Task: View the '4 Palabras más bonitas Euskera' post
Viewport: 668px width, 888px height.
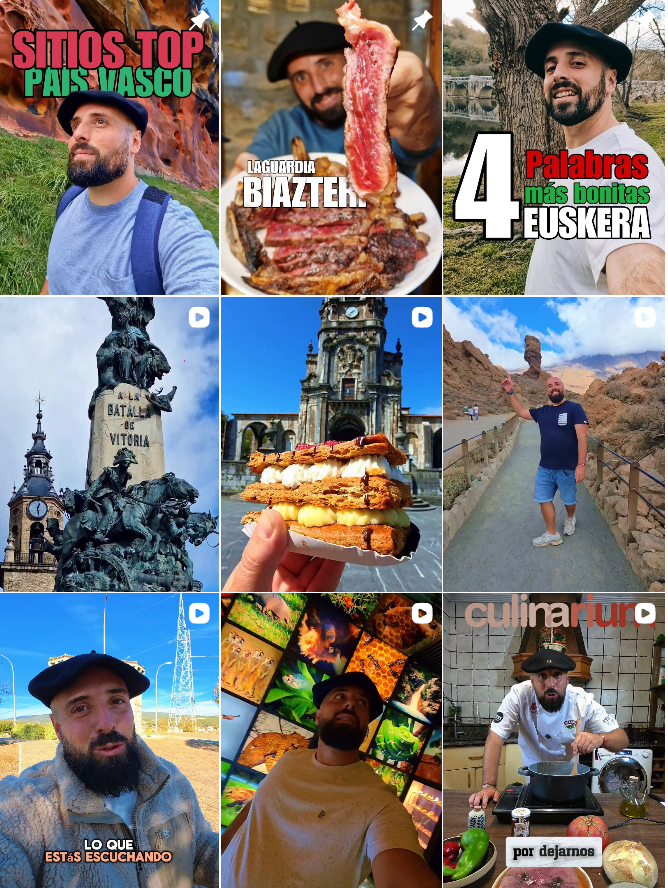Action: (554, 147)
